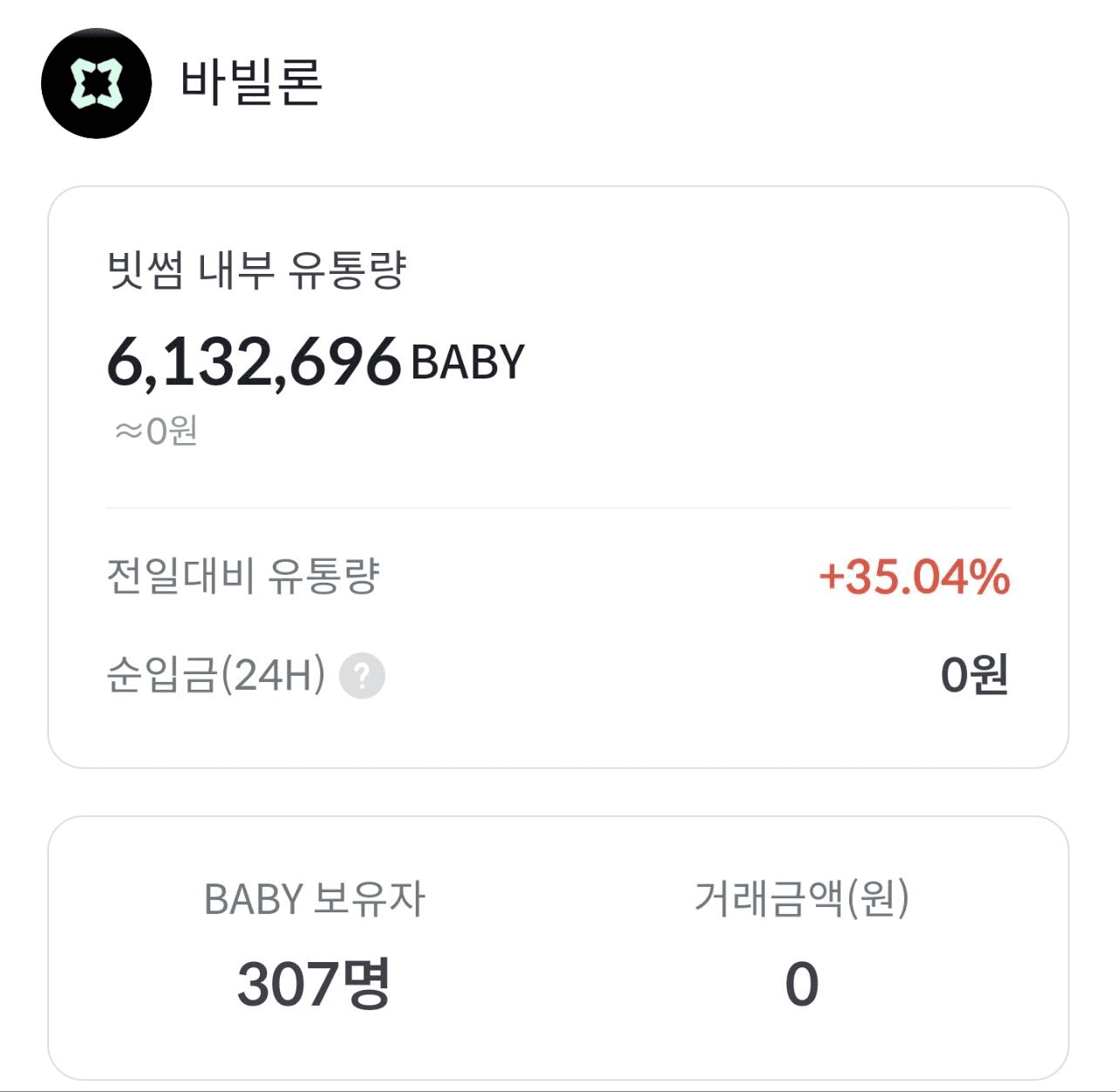
Task: Open the help icon beside 순입금(24H)
Action: pos(362,676)
